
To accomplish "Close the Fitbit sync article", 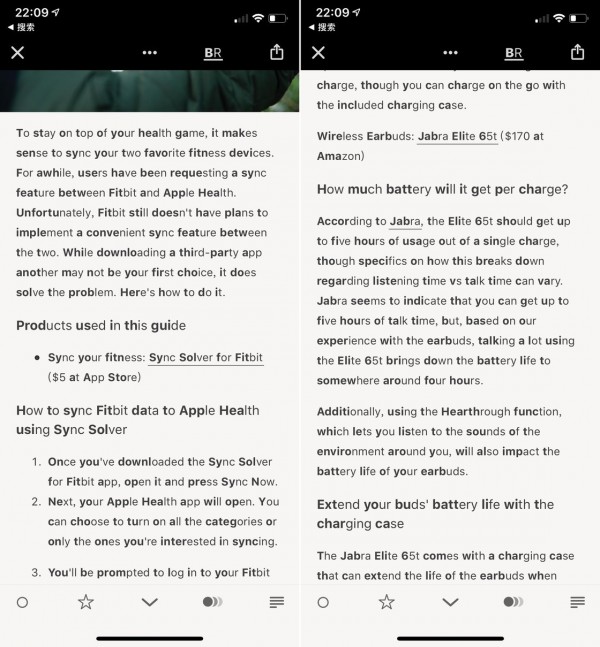I will click(18, 53).
